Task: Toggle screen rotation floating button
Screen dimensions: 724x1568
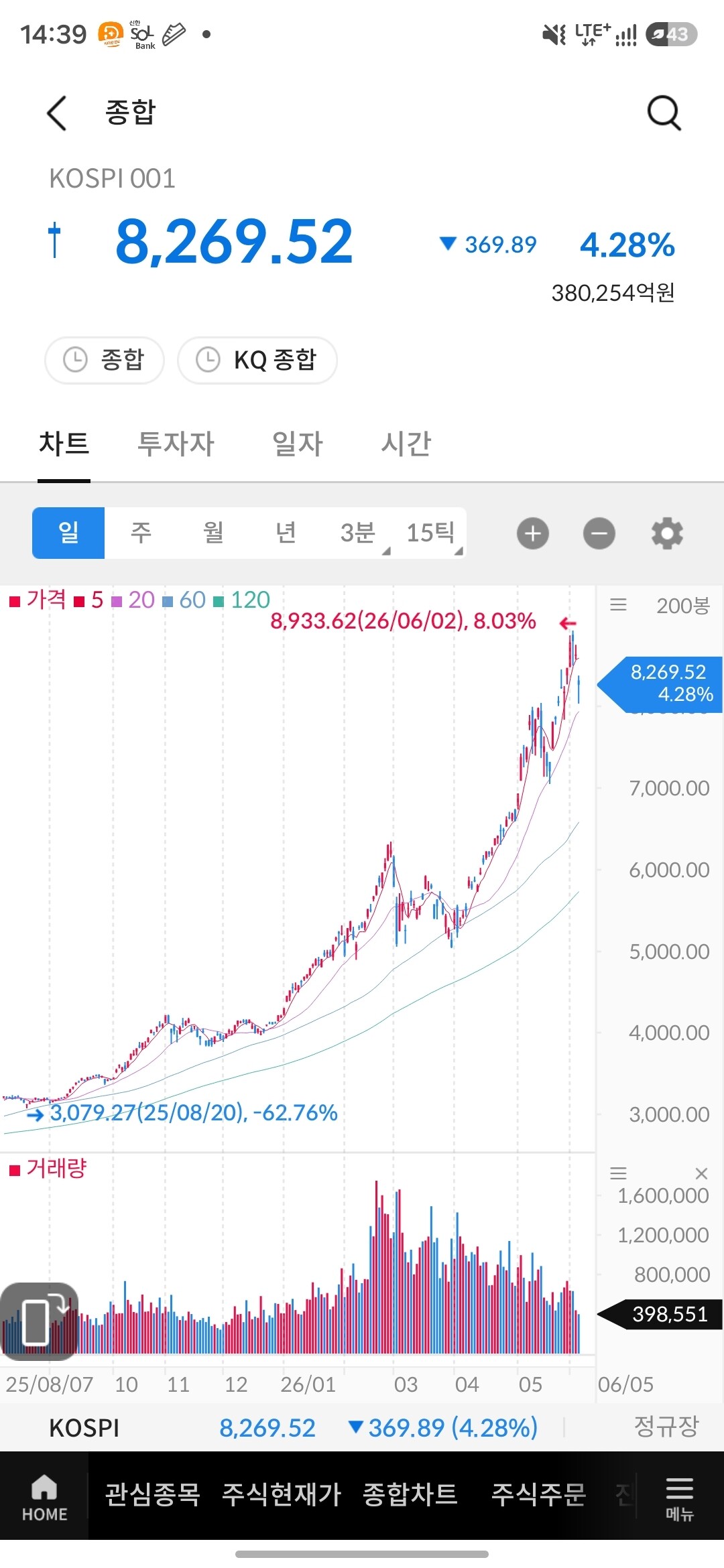Action: pyautogui.click(x=40, y=1321)
